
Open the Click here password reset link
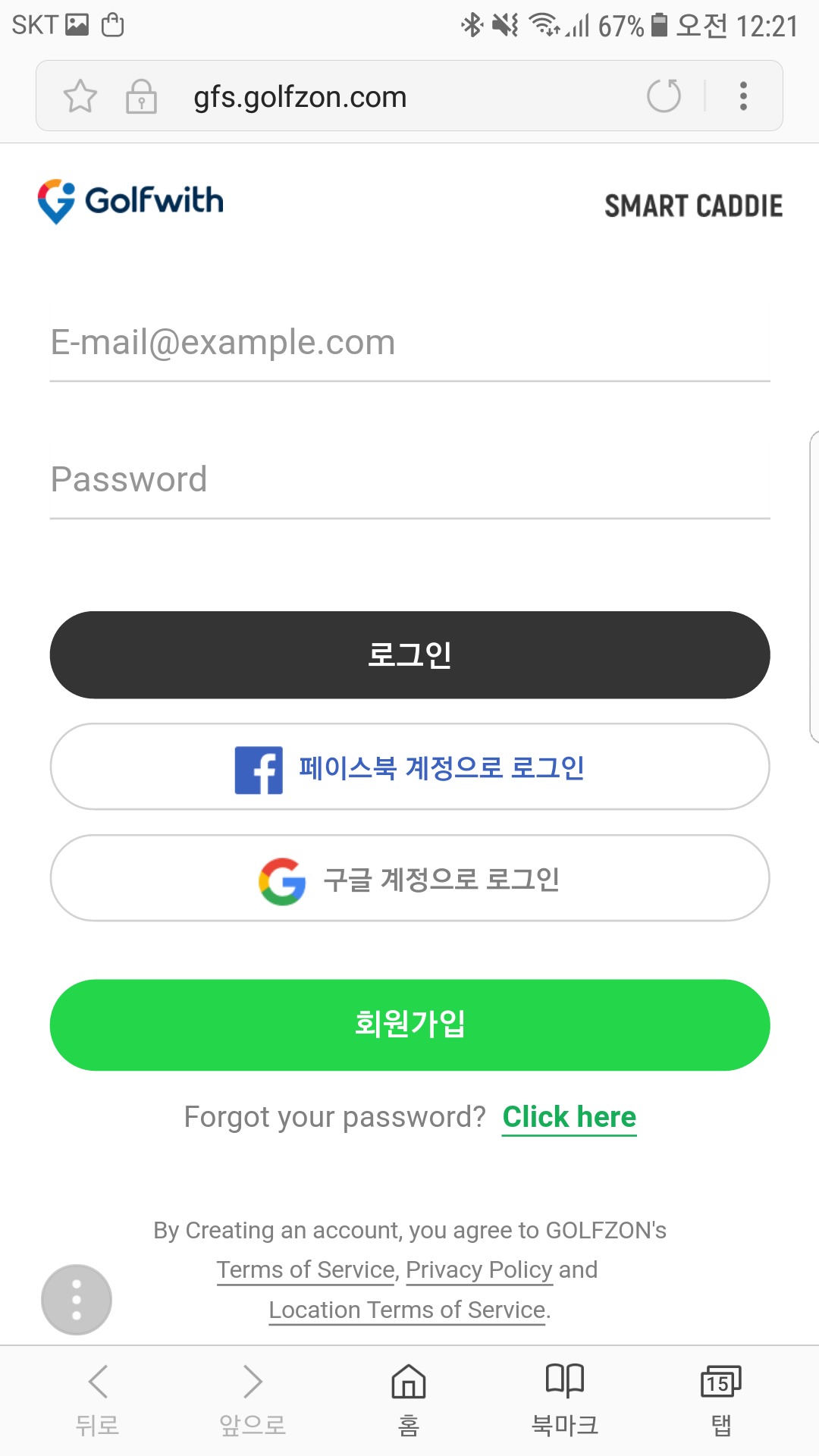pyautogui.click(x=569, y=1117)
